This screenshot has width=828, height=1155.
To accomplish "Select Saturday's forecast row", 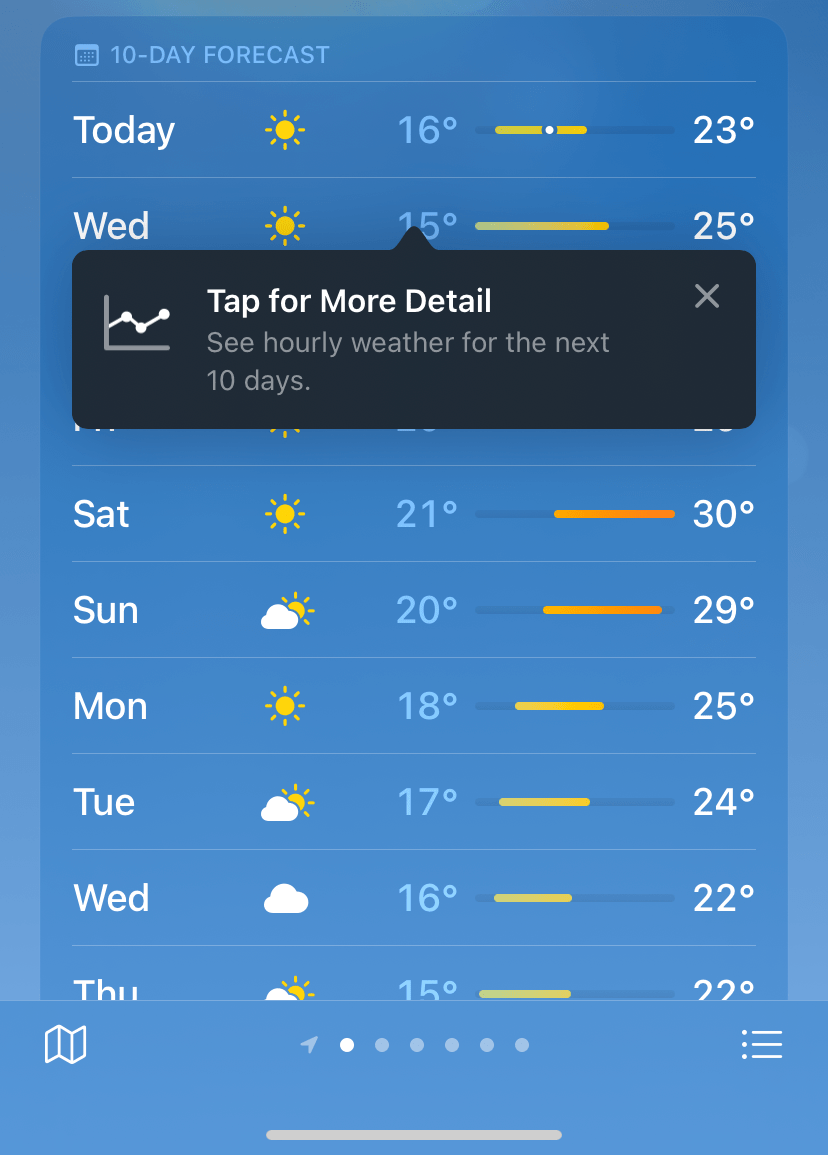I will tap(414, 514).
